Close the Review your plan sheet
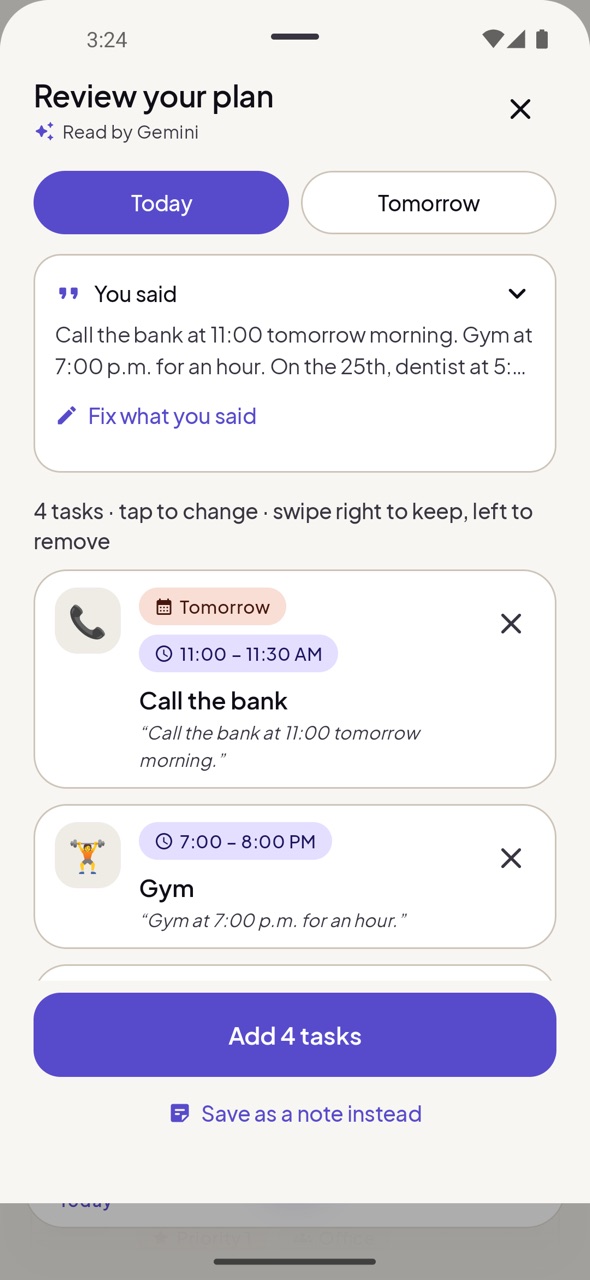Screen dimensions: 590x1280 tap(520, 109)
